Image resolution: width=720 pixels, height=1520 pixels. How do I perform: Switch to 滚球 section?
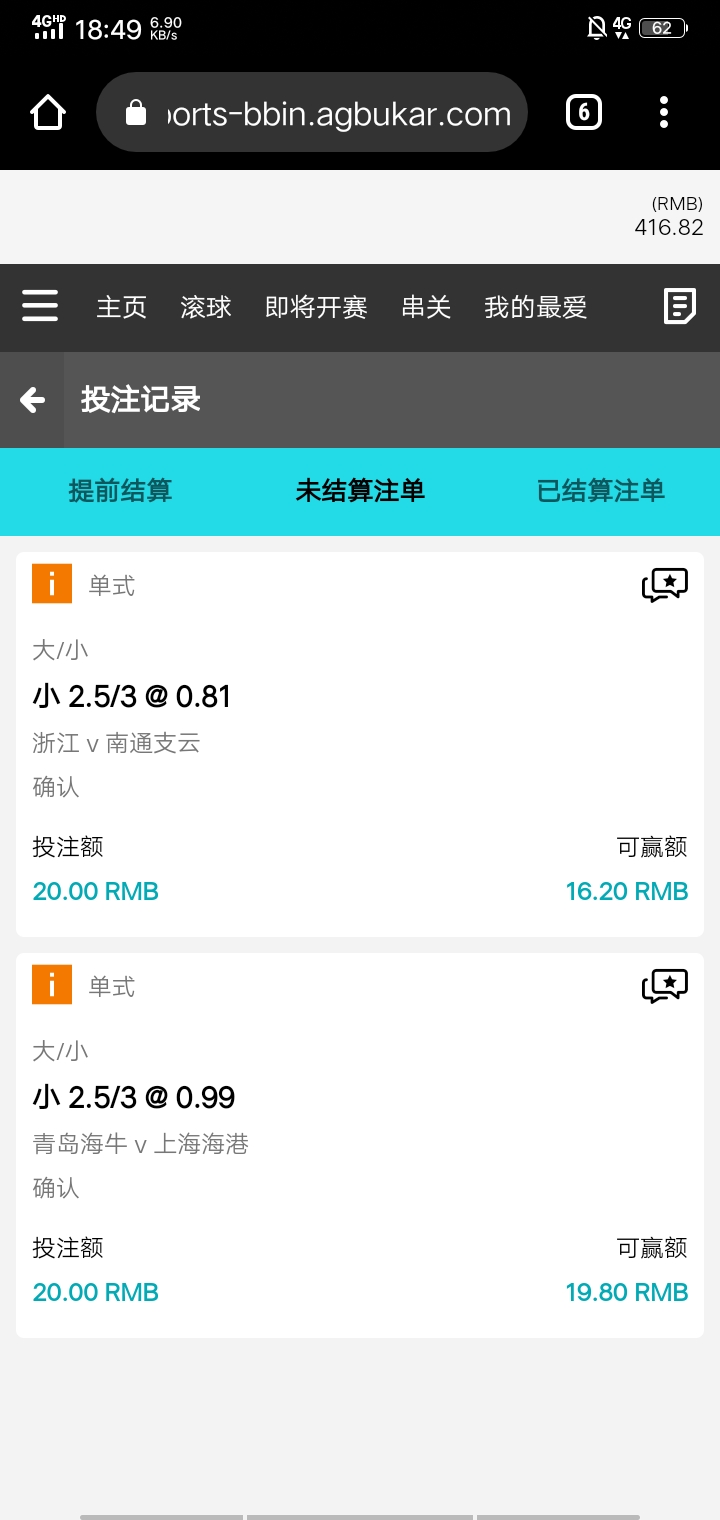[206, 307]
